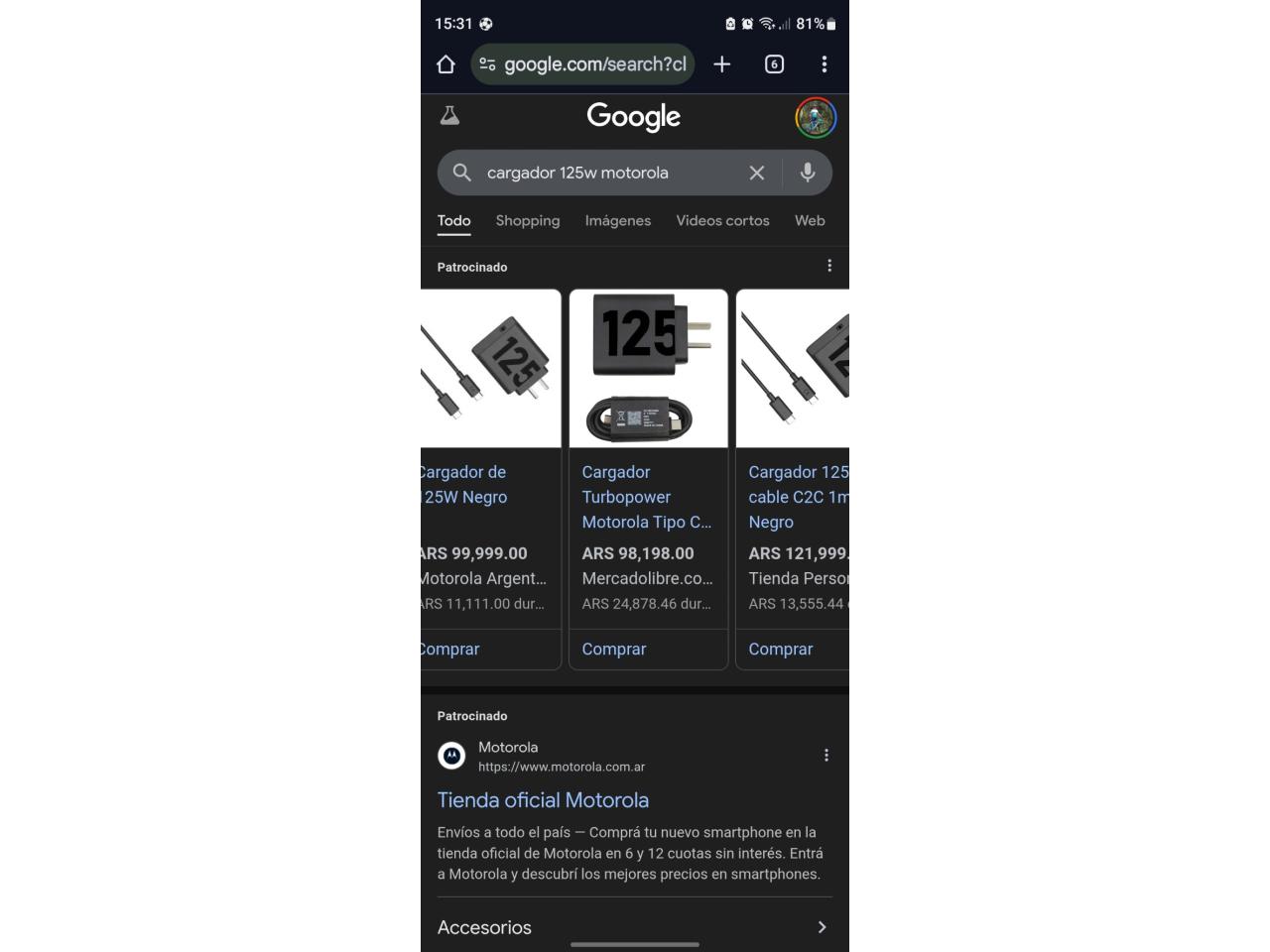Open the Chrome overflow menu
The image size is (1270, 952).
click(824, 64)
